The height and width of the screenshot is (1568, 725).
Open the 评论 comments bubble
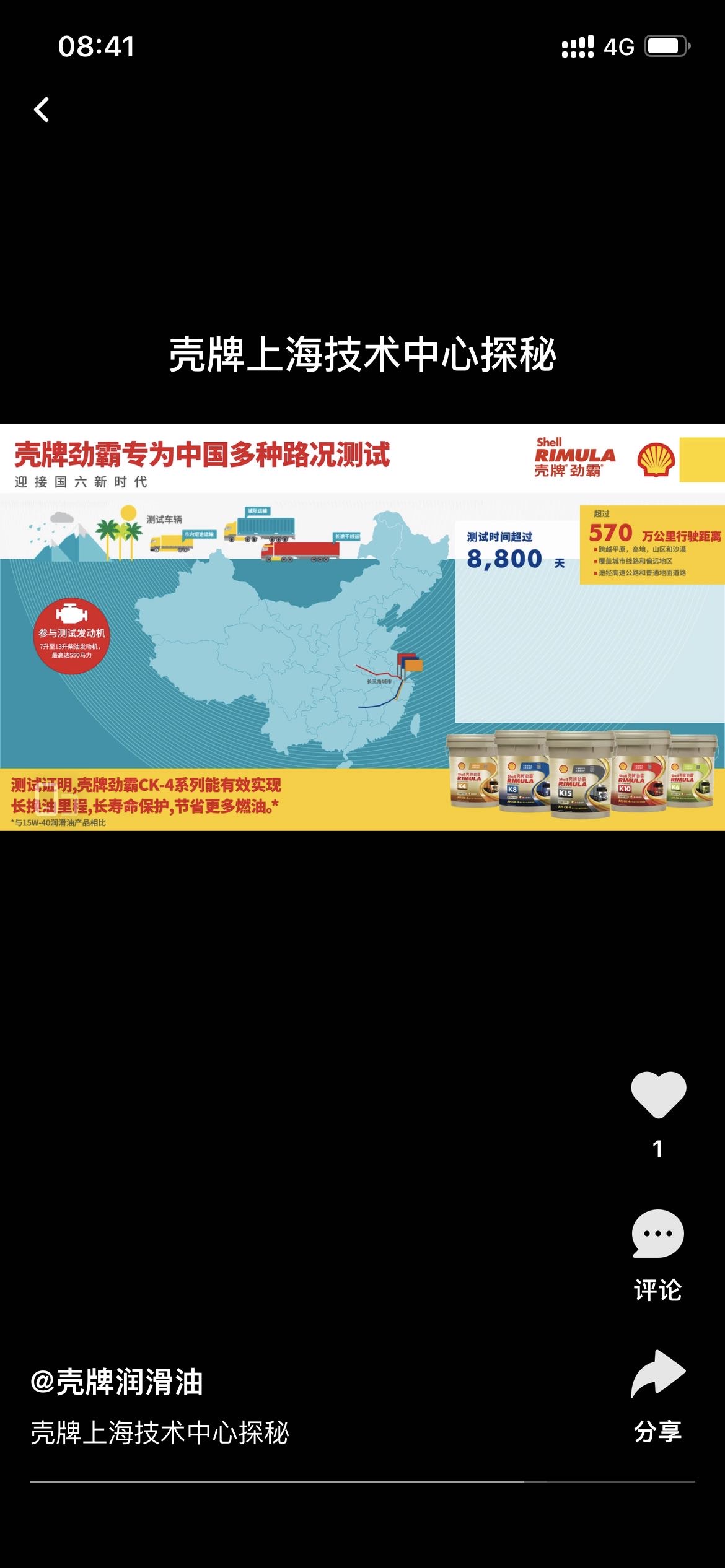657,1234
